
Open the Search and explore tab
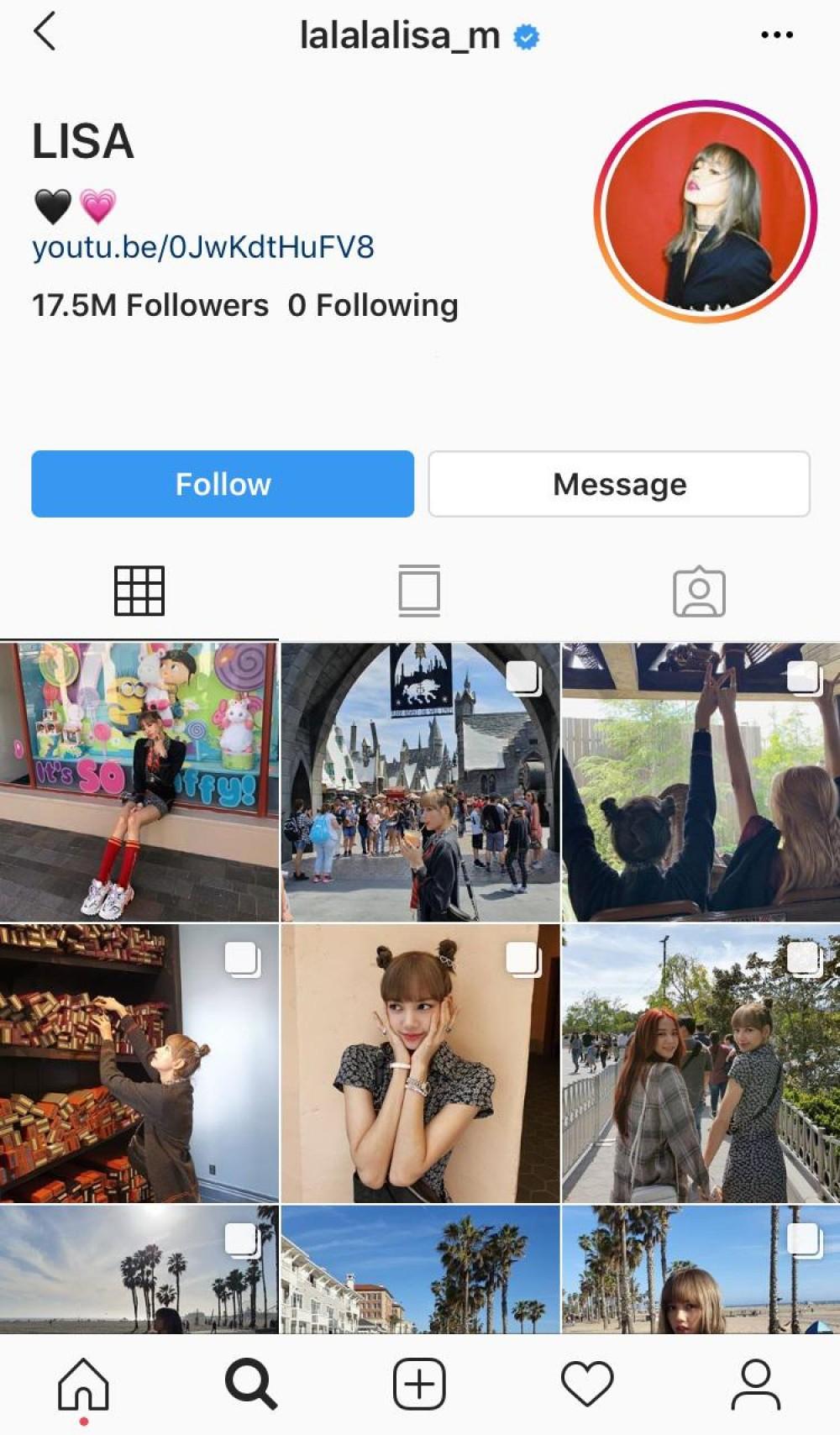coord(250,1384)
